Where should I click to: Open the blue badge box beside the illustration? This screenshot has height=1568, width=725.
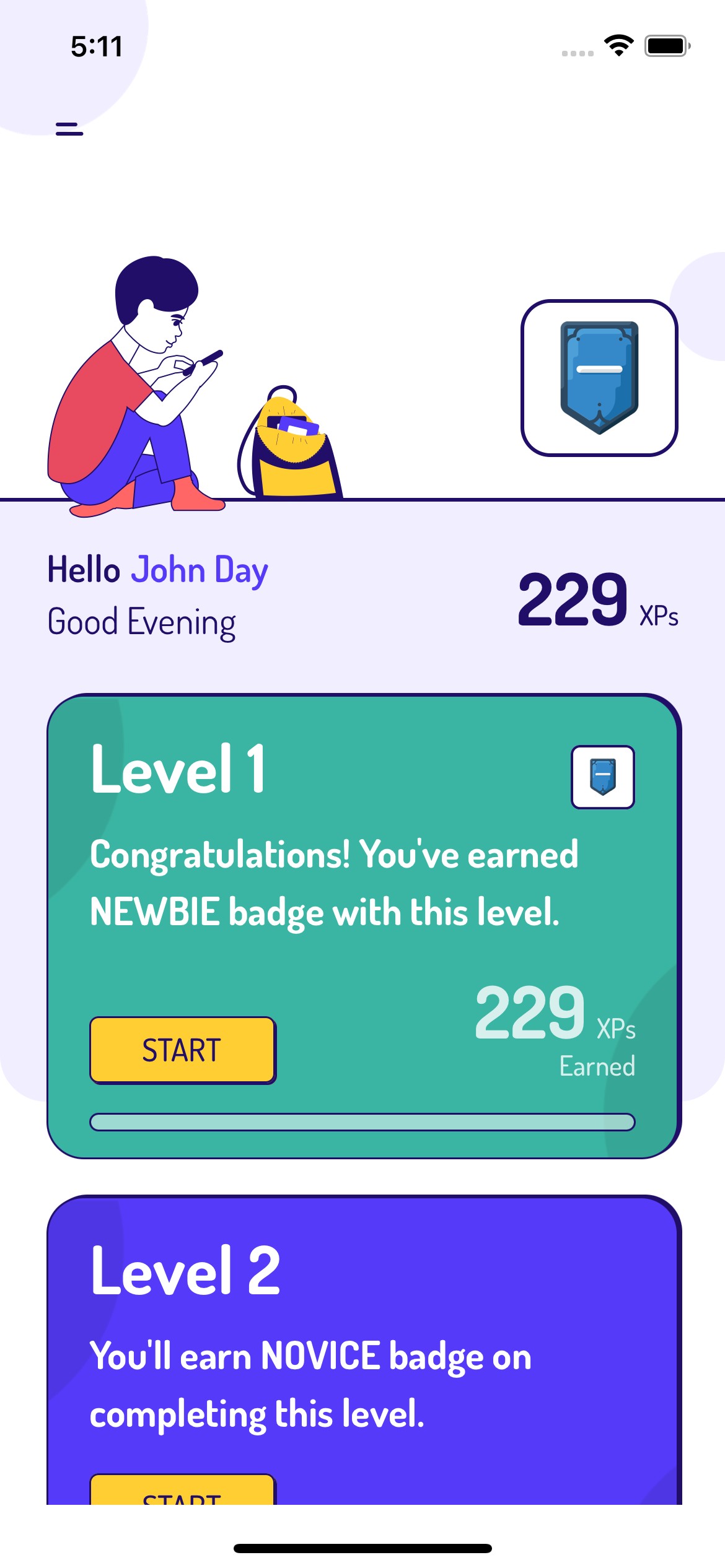click(599, 378)
